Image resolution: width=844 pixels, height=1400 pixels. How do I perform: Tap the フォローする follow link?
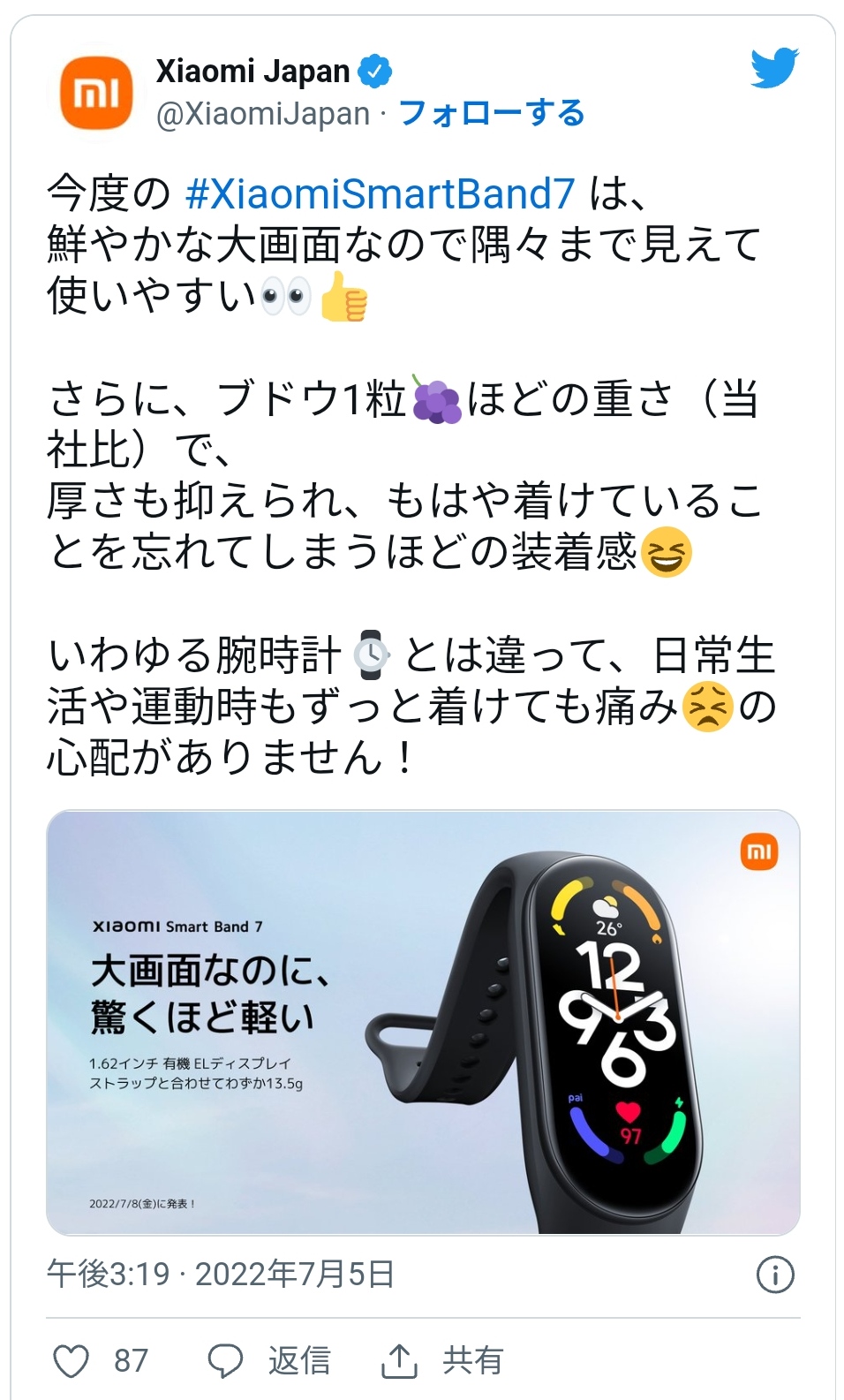(x=492, y=113)
